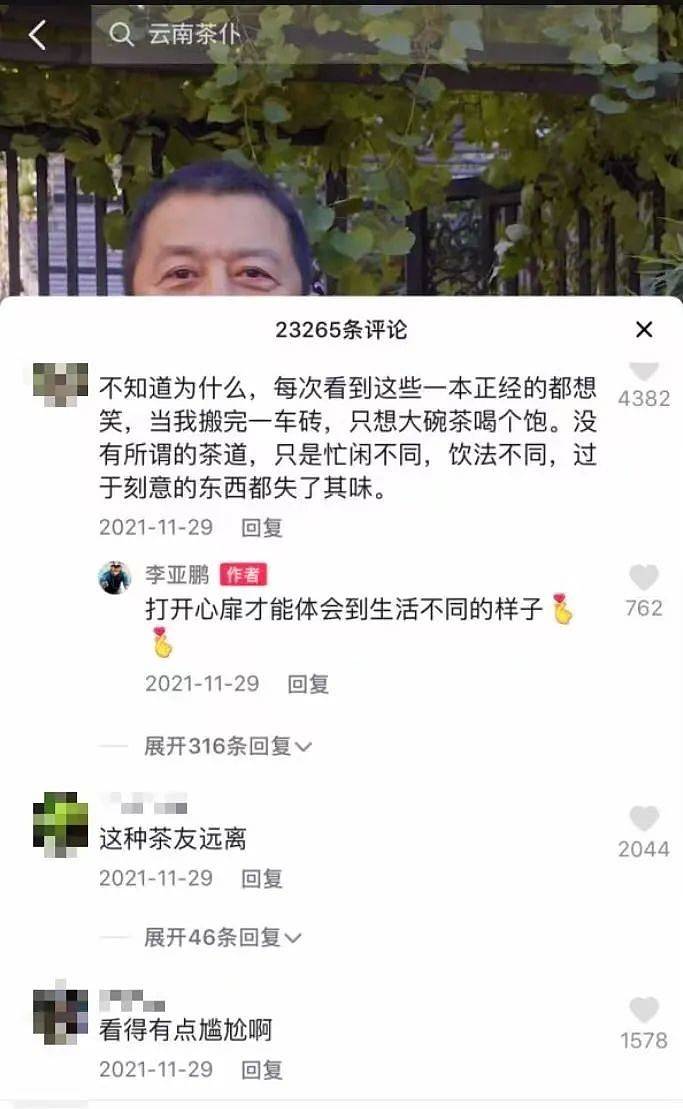The image size is (683, 1109).
Task: Like the 这种茶友远离 comment
Action: coord(644,820)
